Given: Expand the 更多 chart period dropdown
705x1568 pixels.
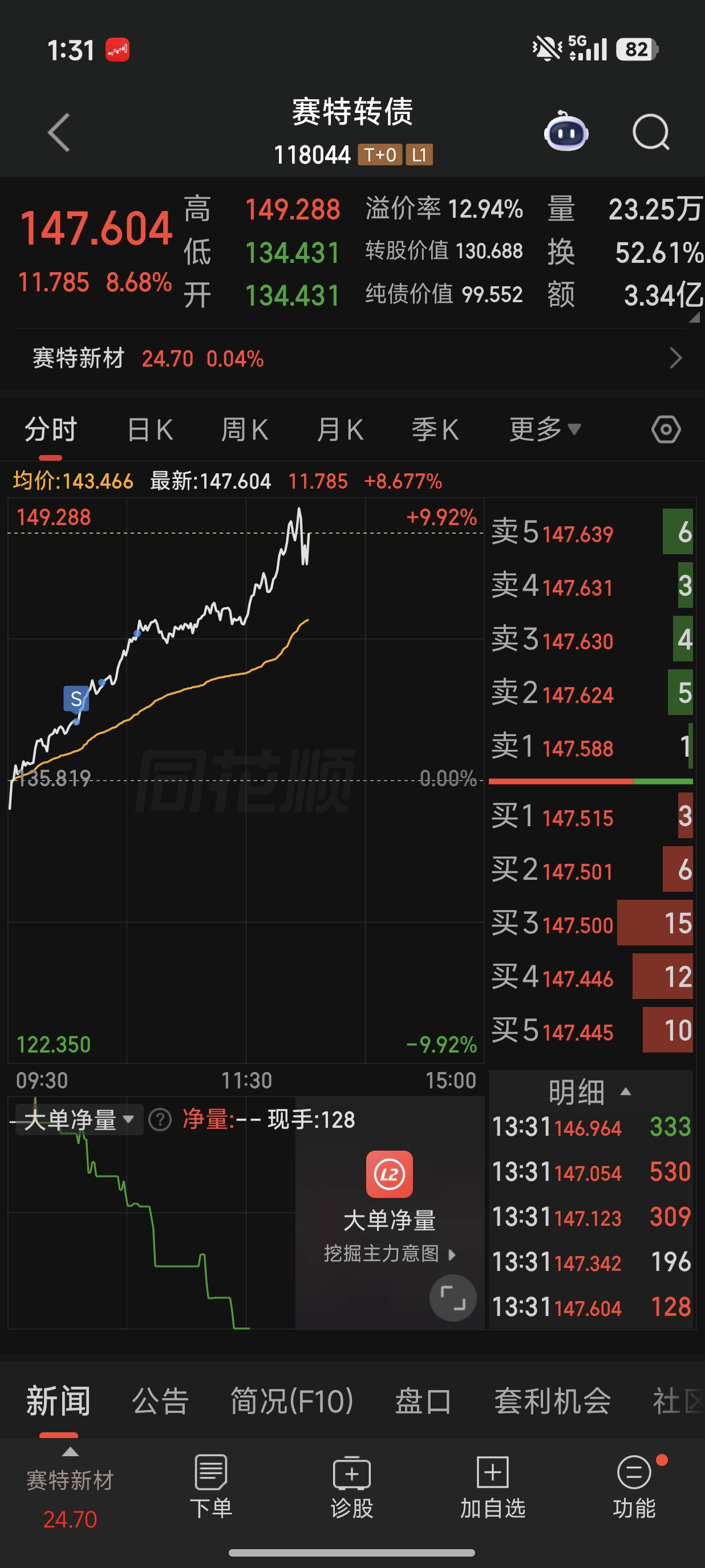Looking at the screenshot, I should coord(544,430).
